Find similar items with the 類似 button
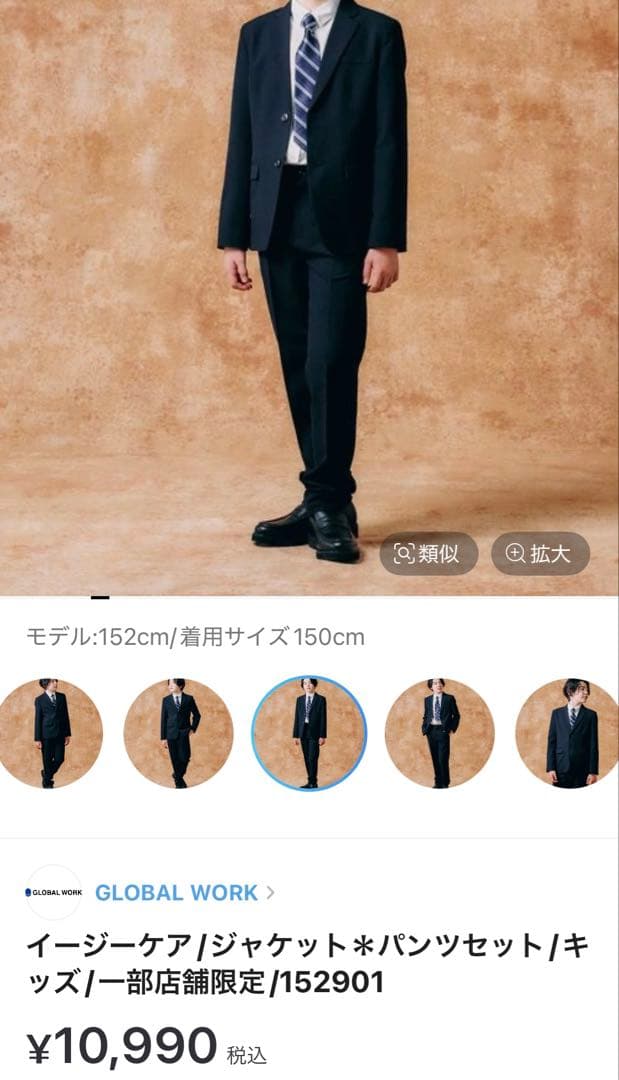619x1080 pixels. tap(429, 554)
